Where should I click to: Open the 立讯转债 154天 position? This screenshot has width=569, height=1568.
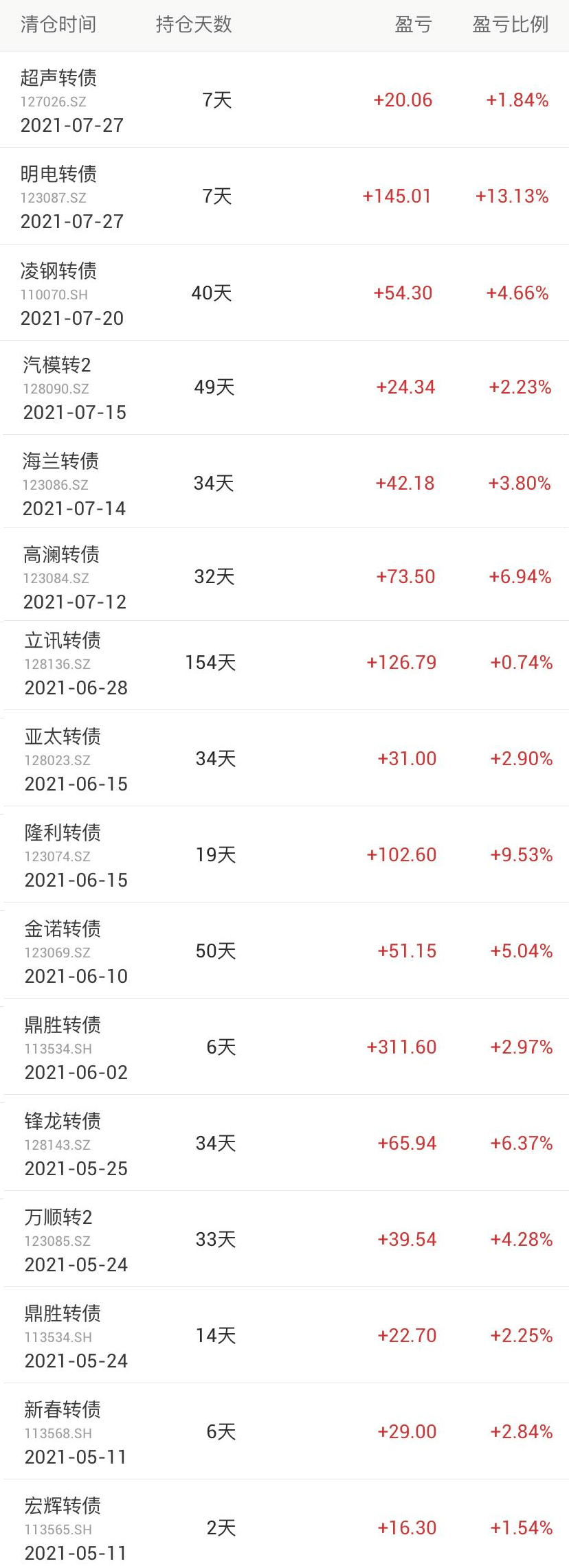(x=284, y=663)
